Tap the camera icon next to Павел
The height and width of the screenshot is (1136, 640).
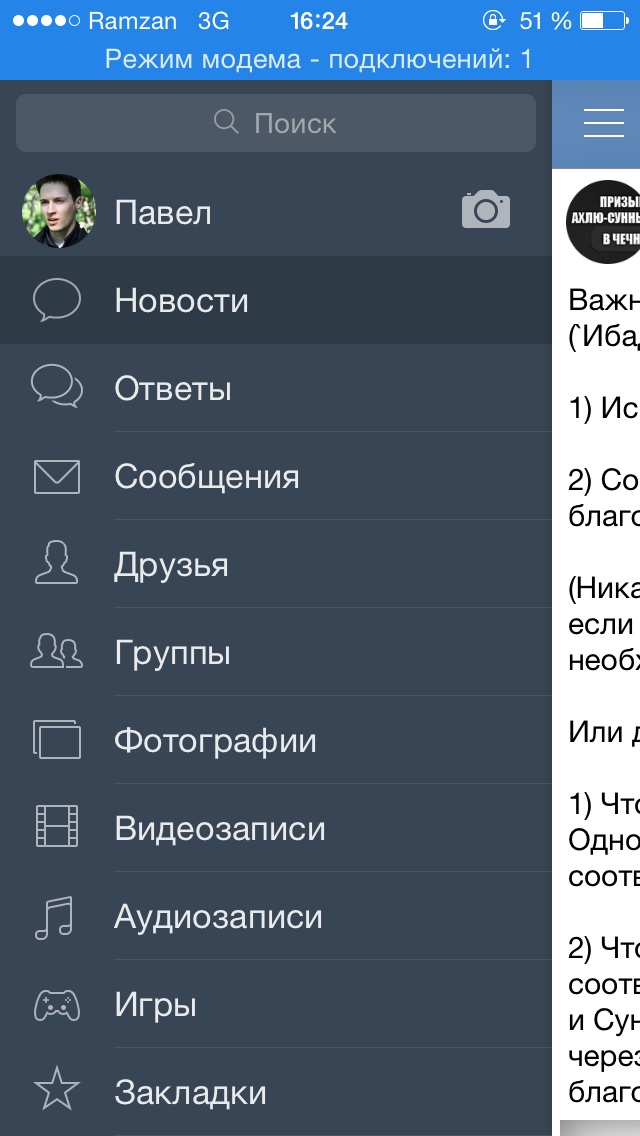coord(486,211)
